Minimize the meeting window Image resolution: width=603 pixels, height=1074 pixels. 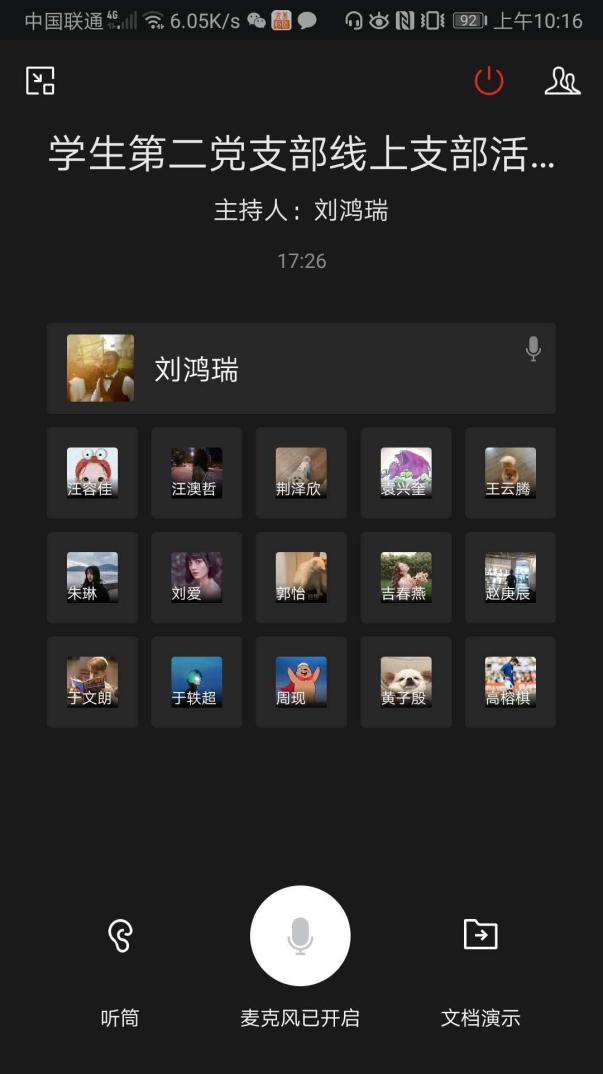[40, 81]
